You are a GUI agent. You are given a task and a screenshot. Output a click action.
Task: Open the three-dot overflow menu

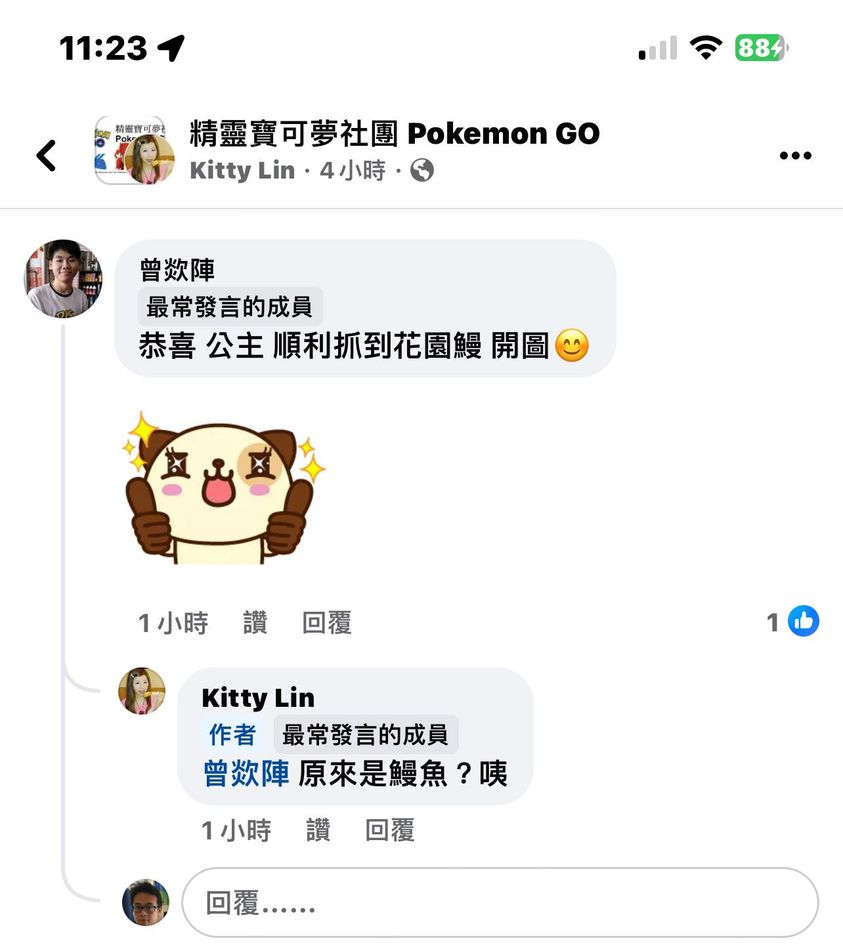click(795, 155)
